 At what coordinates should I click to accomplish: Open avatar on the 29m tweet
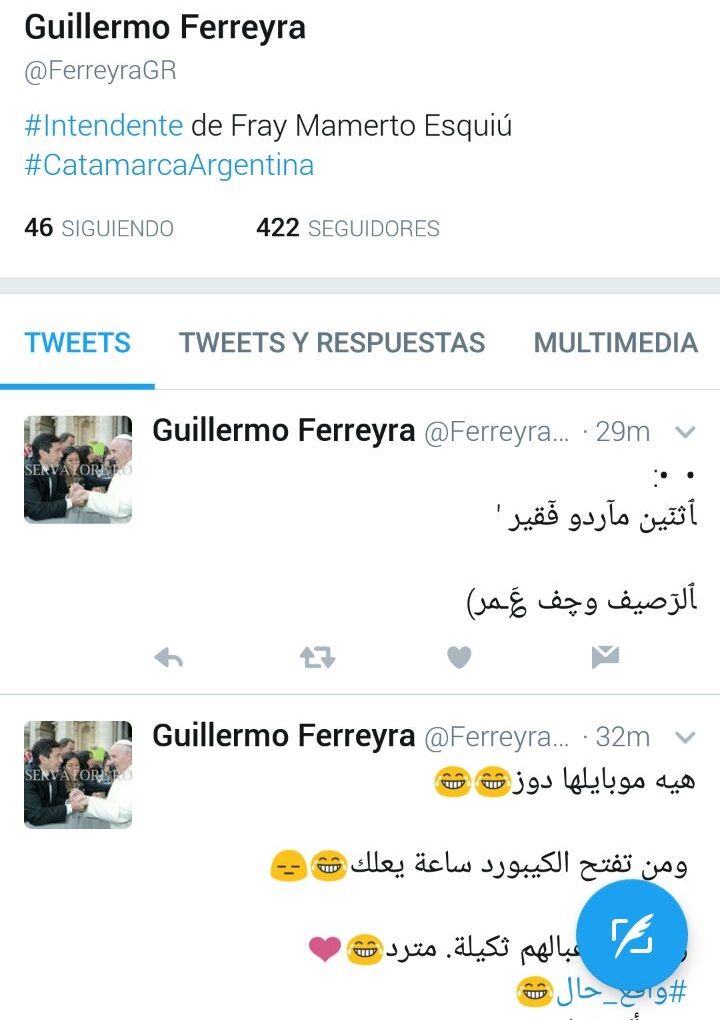[x=78, y=469]
